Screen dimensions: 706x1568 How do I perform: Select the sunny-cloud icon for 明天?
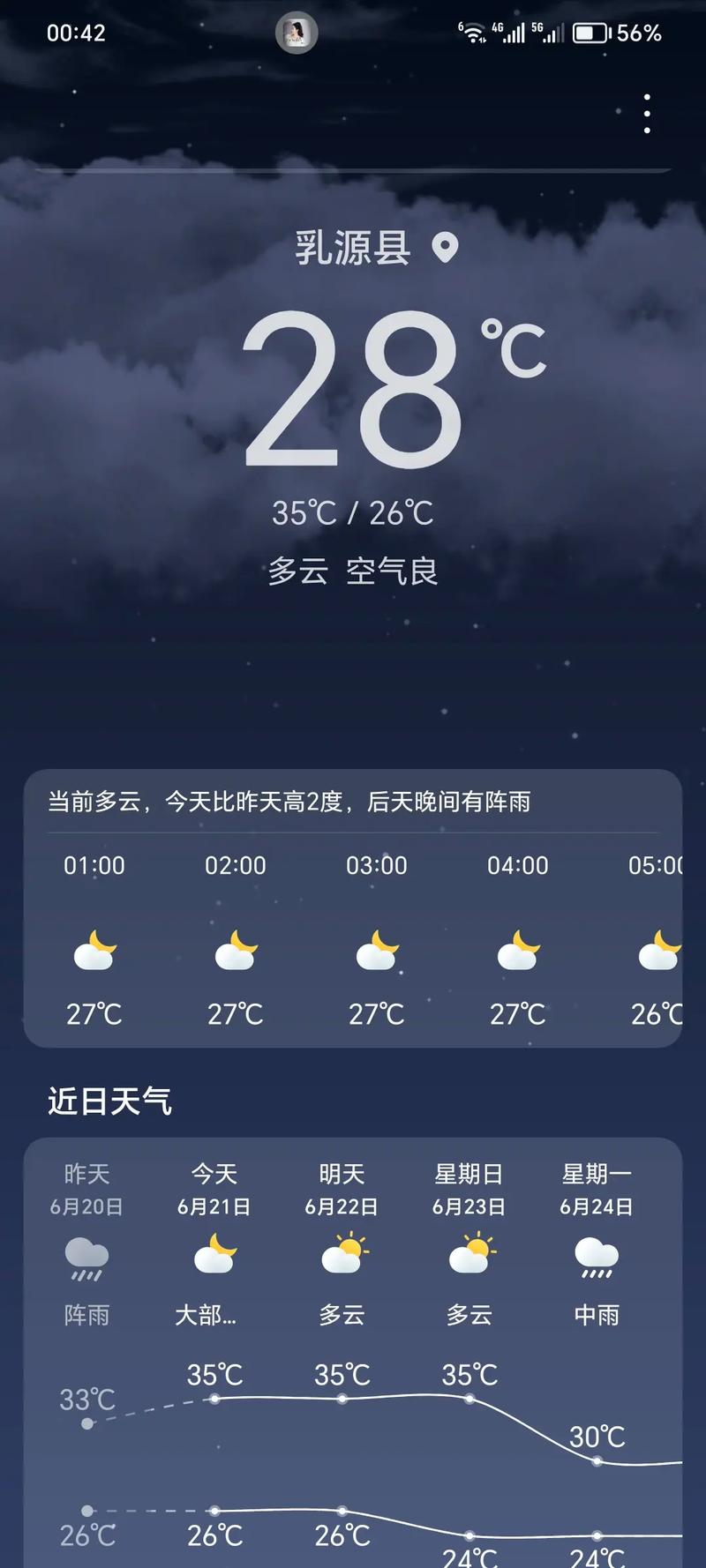341,1258
